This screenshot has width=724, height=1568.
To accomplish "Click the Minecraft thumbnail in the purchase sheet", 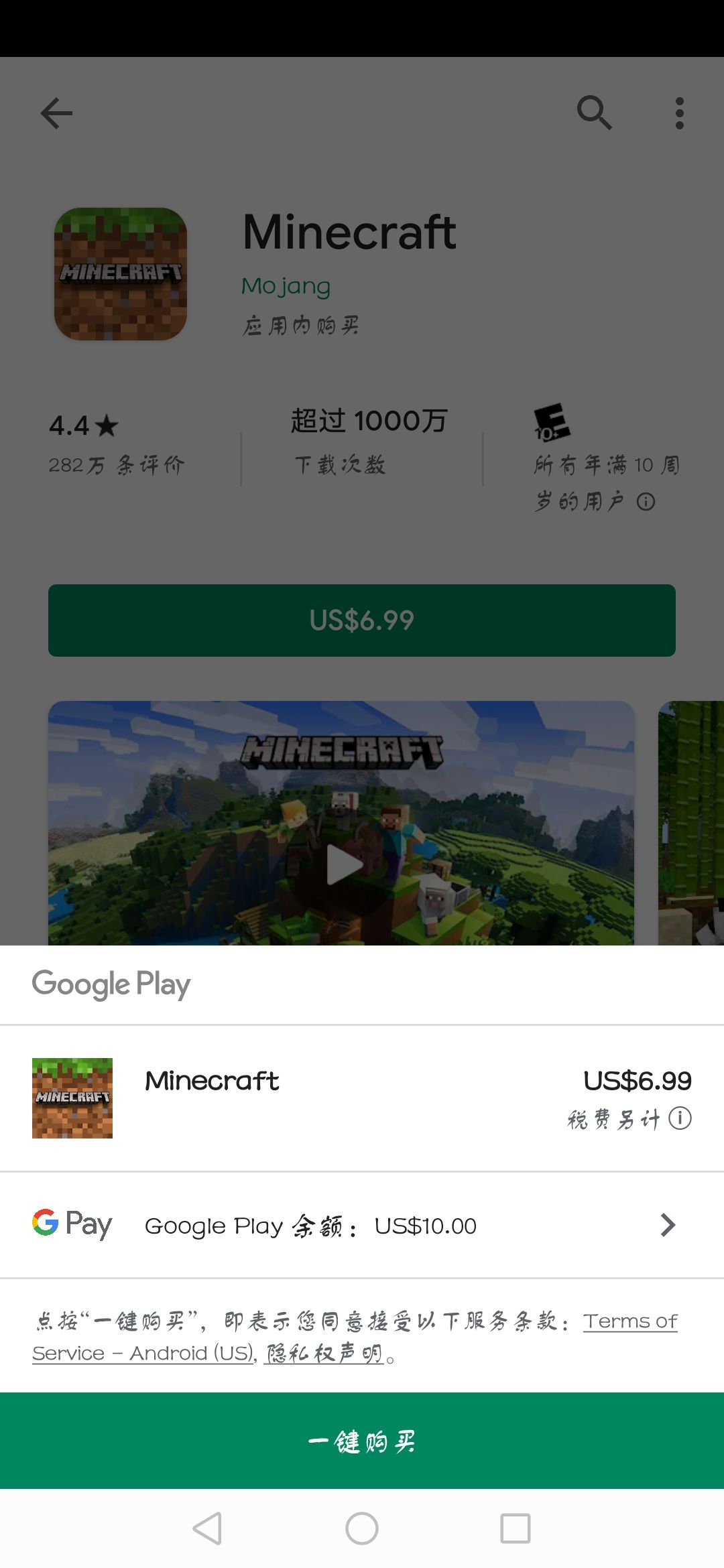I will point(73,1098).
